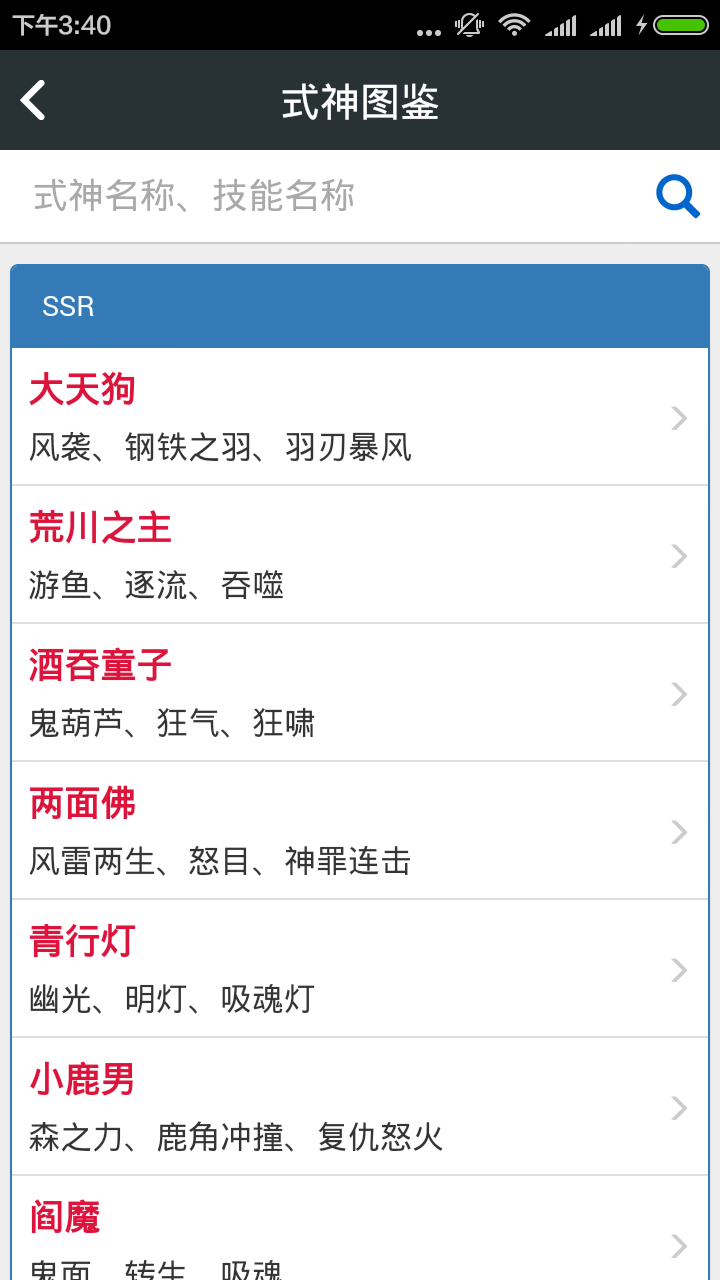Select the 两面佛 row
Screen dimensions: 720x1280
(x=360, y=831)
